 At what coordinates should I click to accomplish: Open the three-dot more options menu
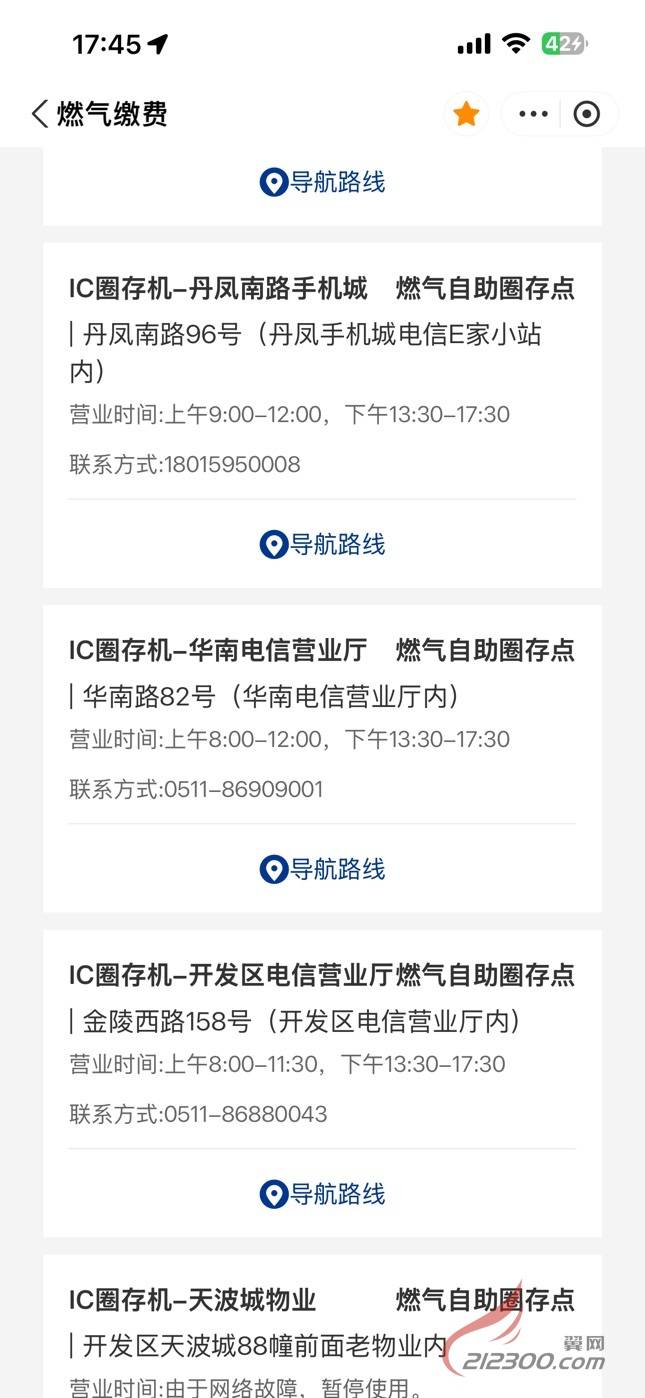pyautogui.click(x=533, y=114)
